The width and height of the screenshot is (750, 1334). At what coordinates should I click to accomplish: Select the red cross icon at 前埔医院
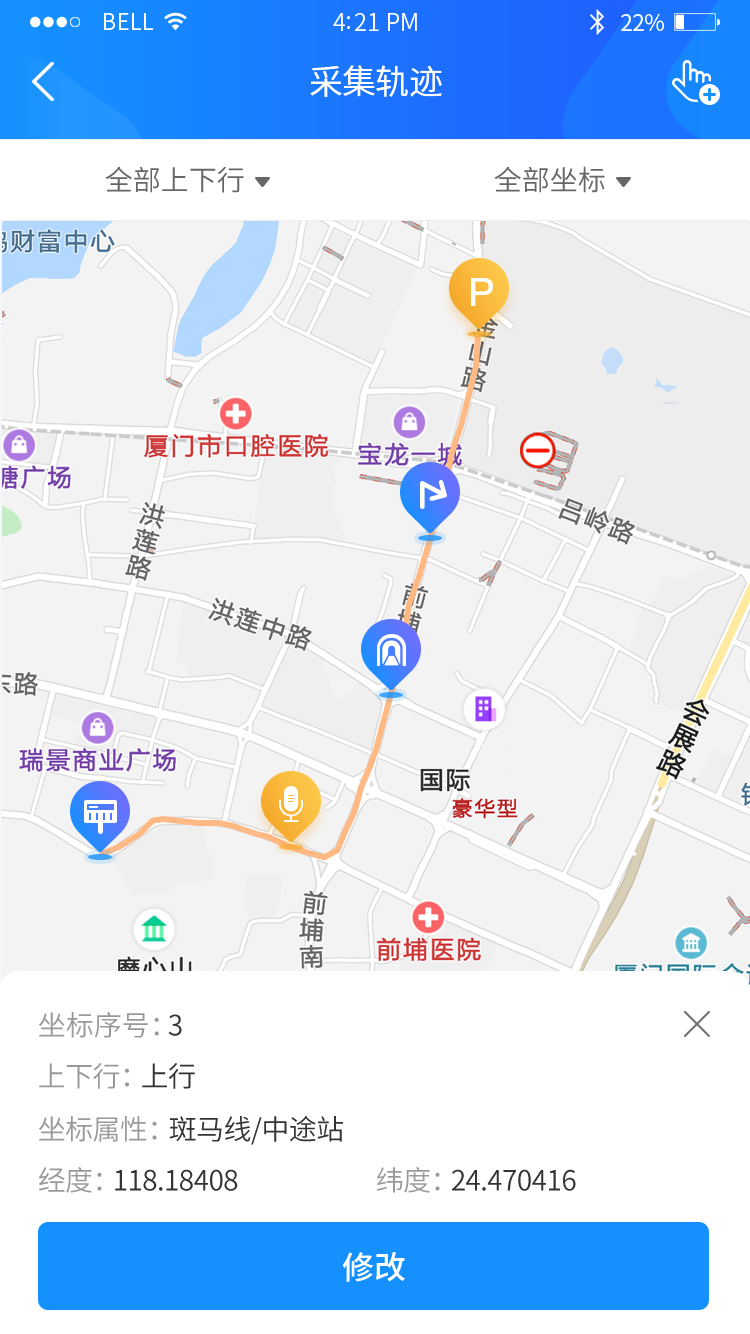click(428, 918)
